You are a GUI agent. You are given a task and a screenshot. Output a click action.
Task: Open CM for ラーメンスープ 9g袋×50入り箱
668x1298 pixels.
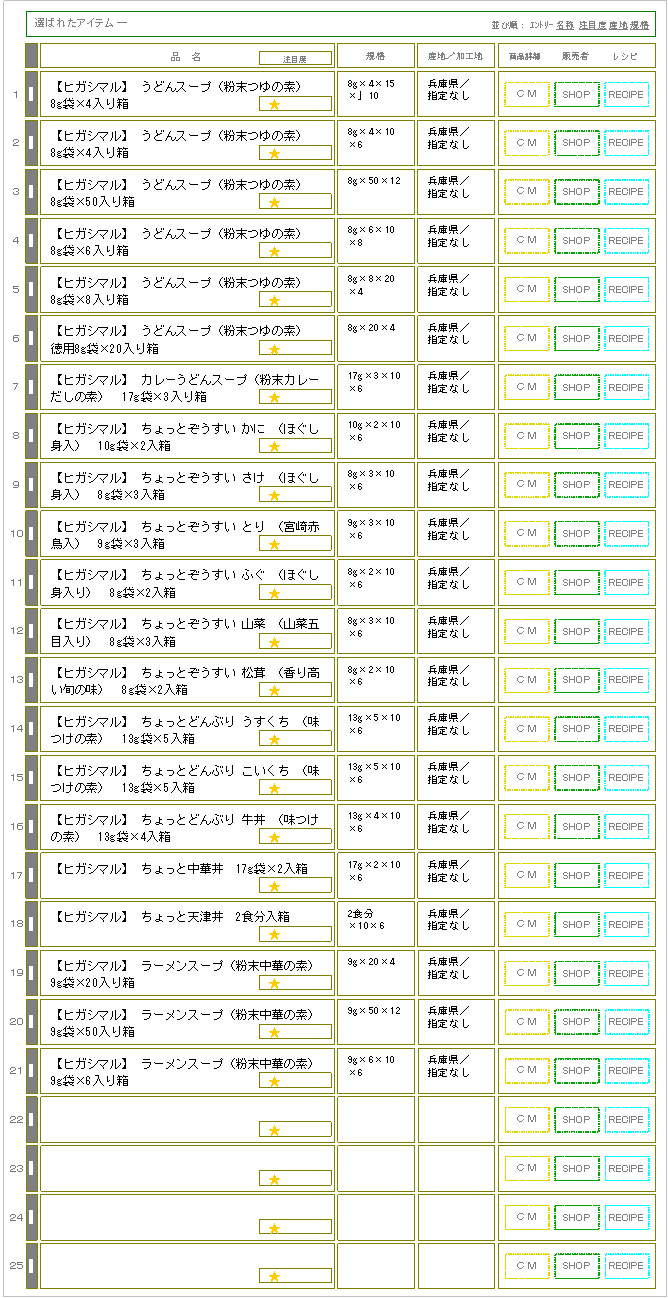click(x=527, y=1022)
